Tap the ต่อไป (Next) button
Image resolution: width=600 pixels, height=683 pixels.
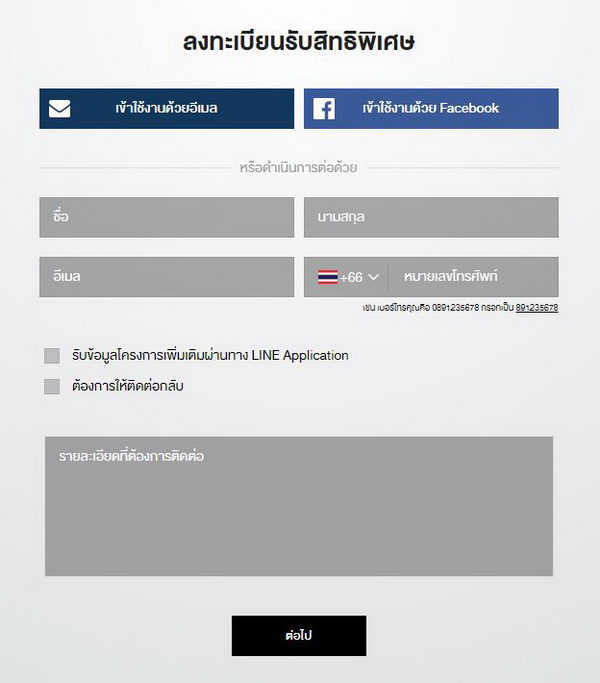click(298, 636)
